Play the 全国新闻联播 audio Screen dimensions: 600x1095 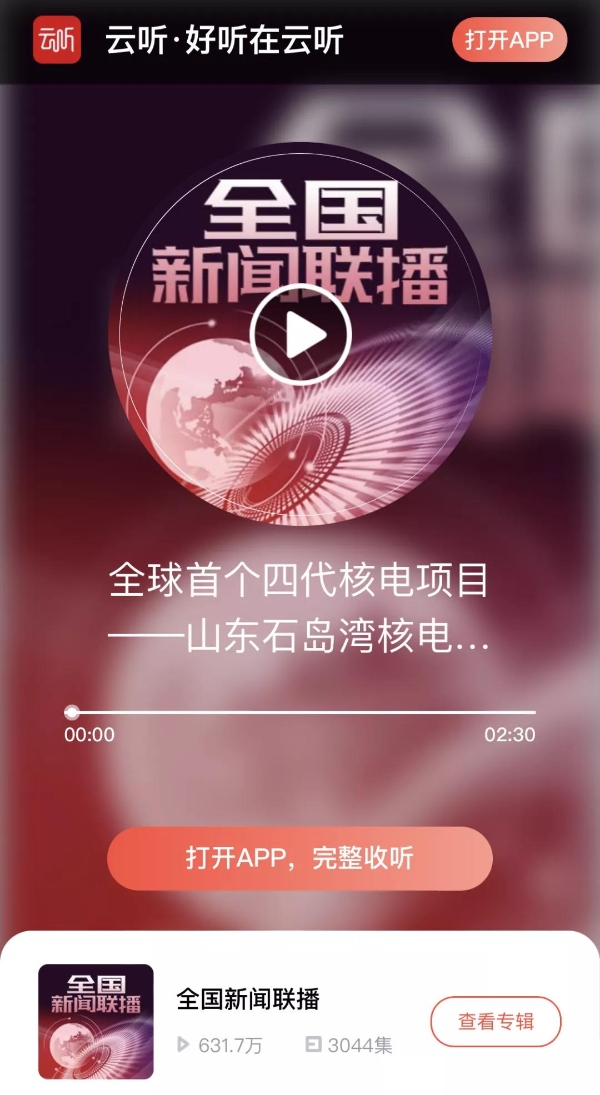(x=300, y=335)
